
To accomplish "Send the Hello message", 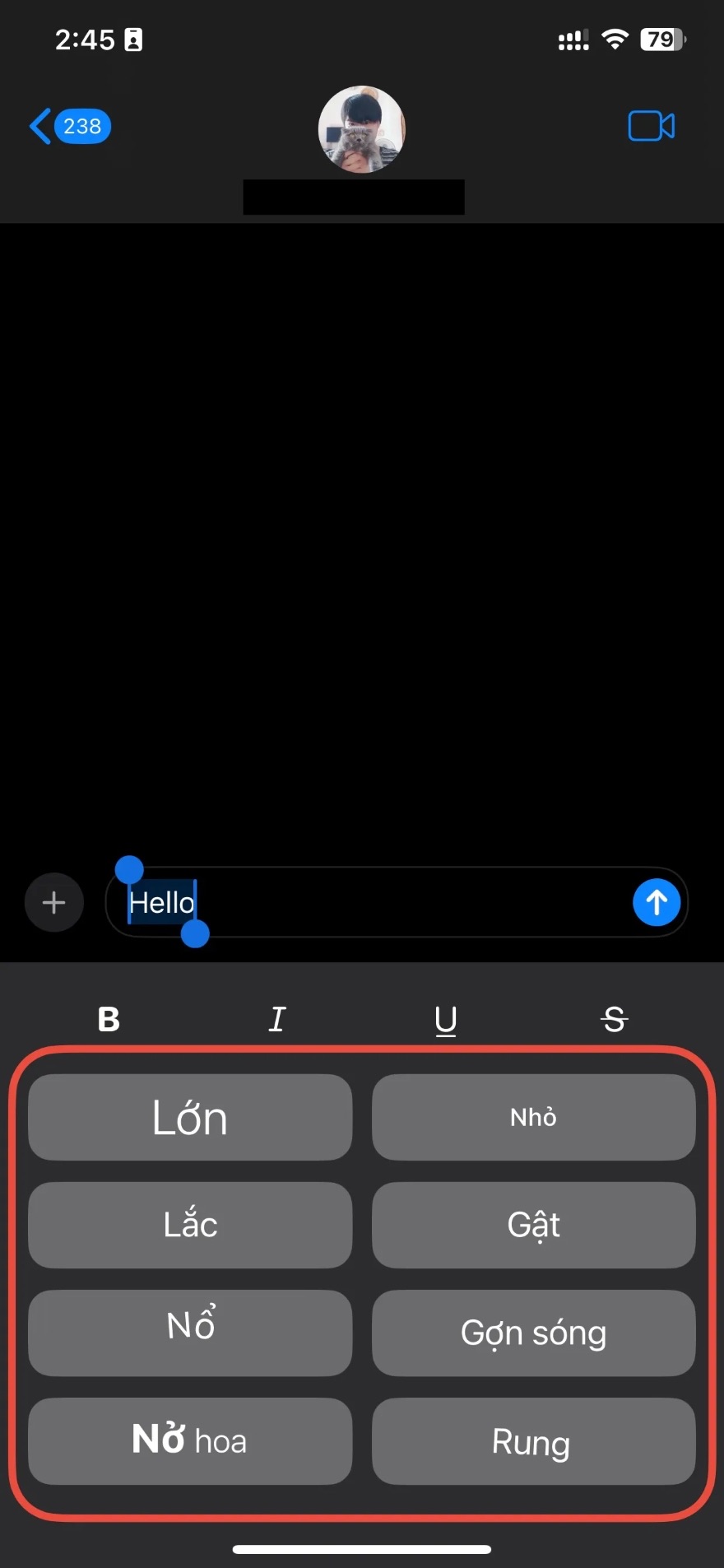I will [656, 903].
